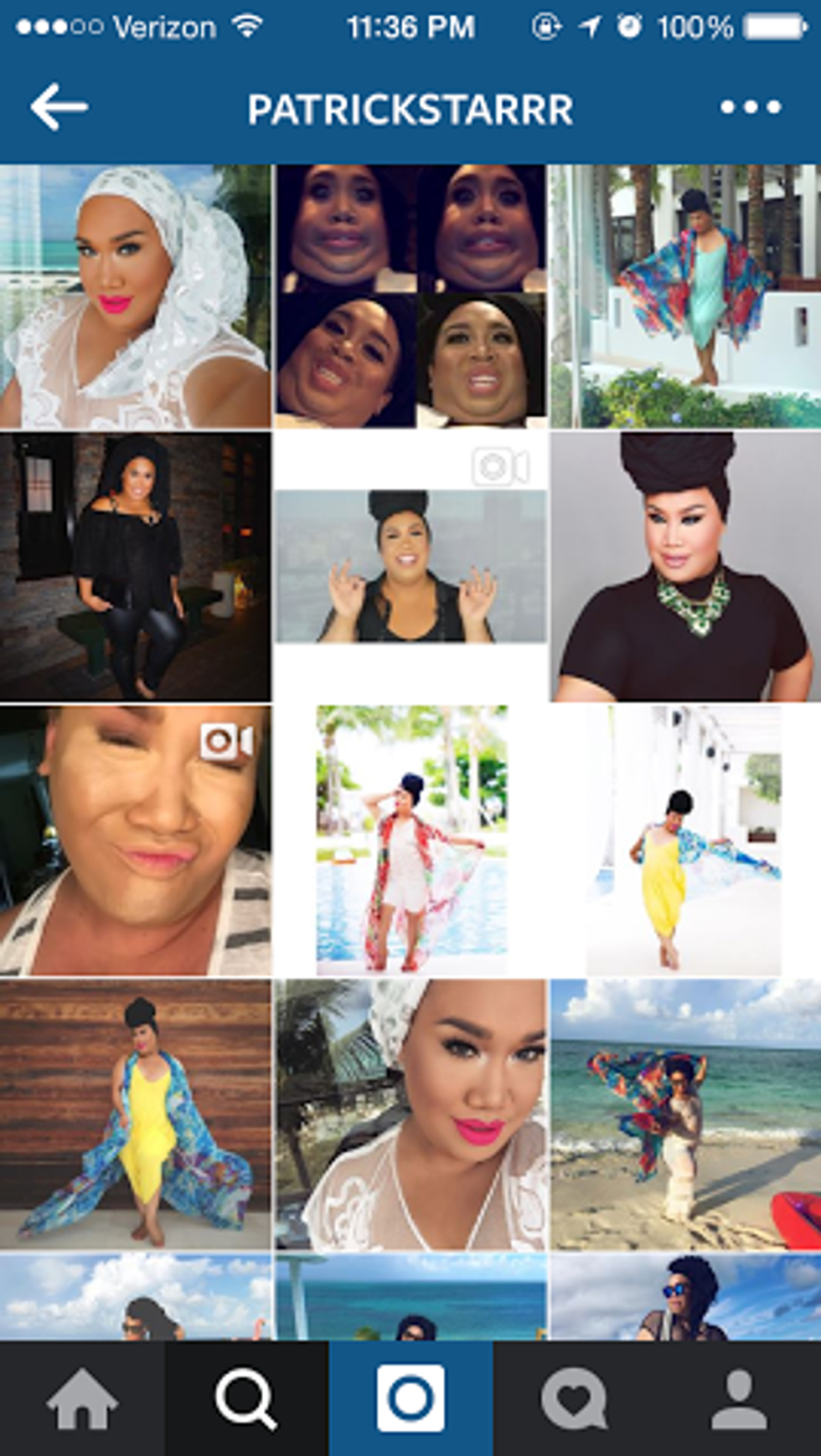Switch to the Profile tab
The image size is (821, 1456).
point(739,1398)
